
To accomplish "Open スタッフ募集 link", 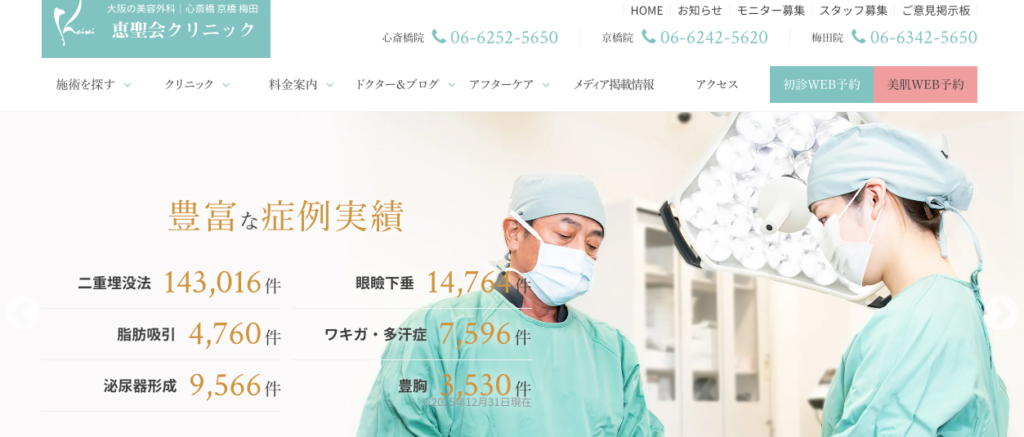I will coord(853,10).
